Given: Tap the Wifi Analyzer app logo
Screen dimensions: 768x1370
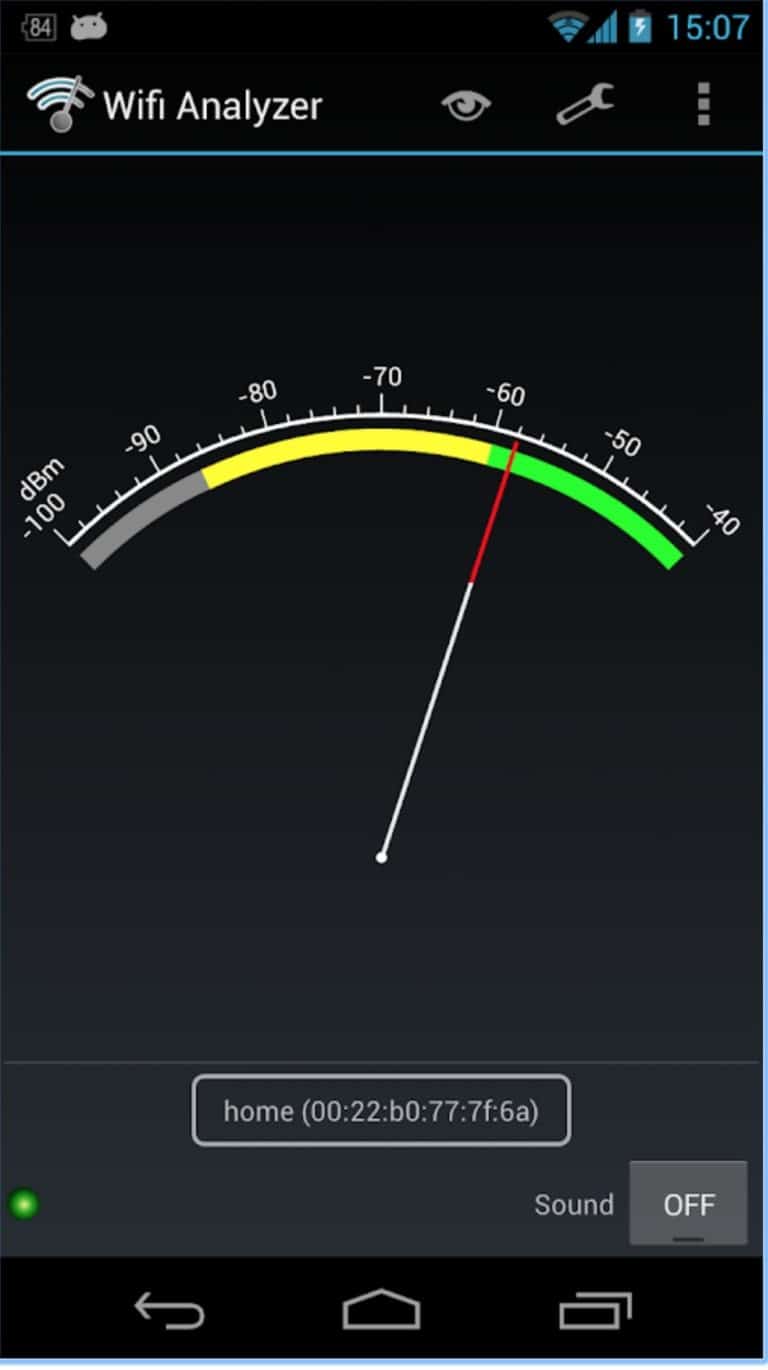Looking at the screenshot, I should pos(57,104).
